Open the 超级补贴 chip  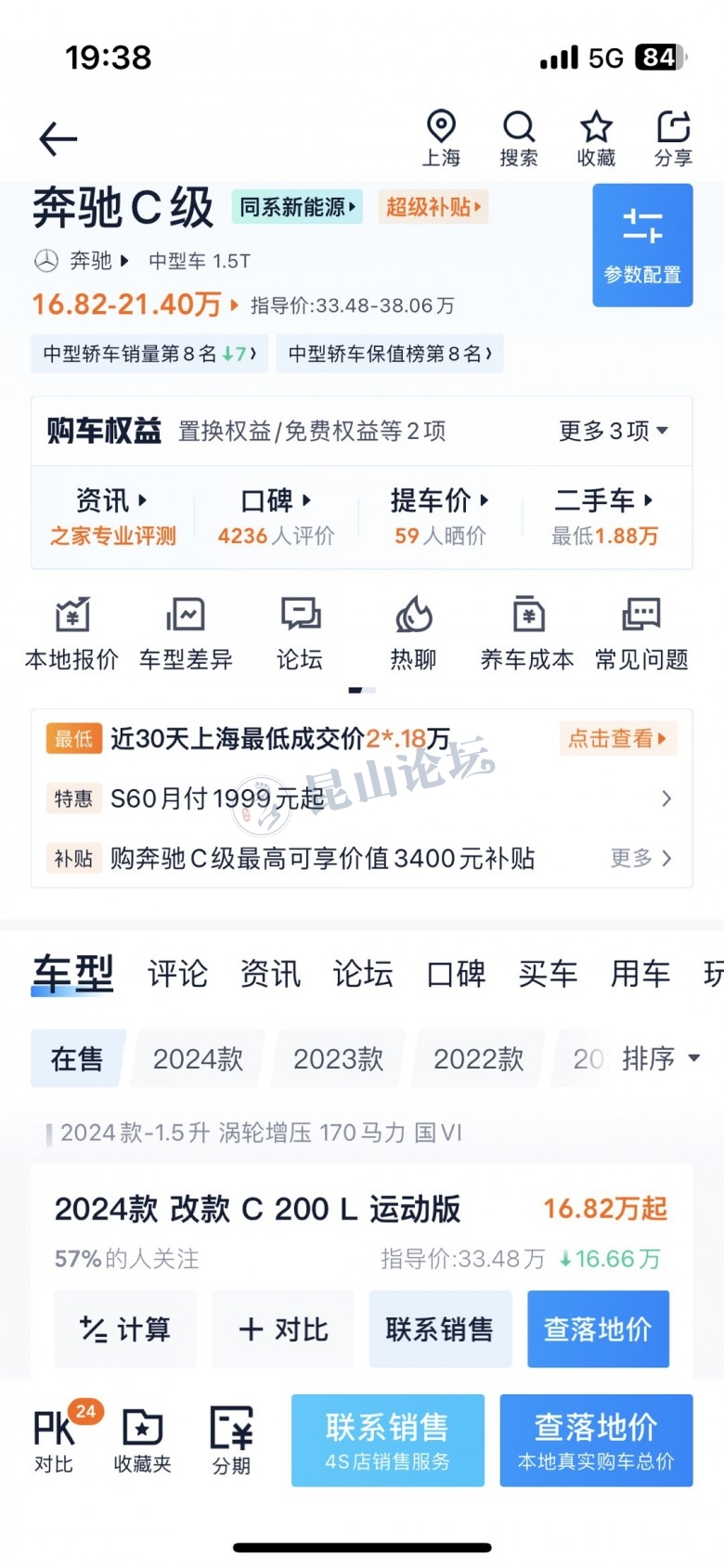(x=433, y=207)
